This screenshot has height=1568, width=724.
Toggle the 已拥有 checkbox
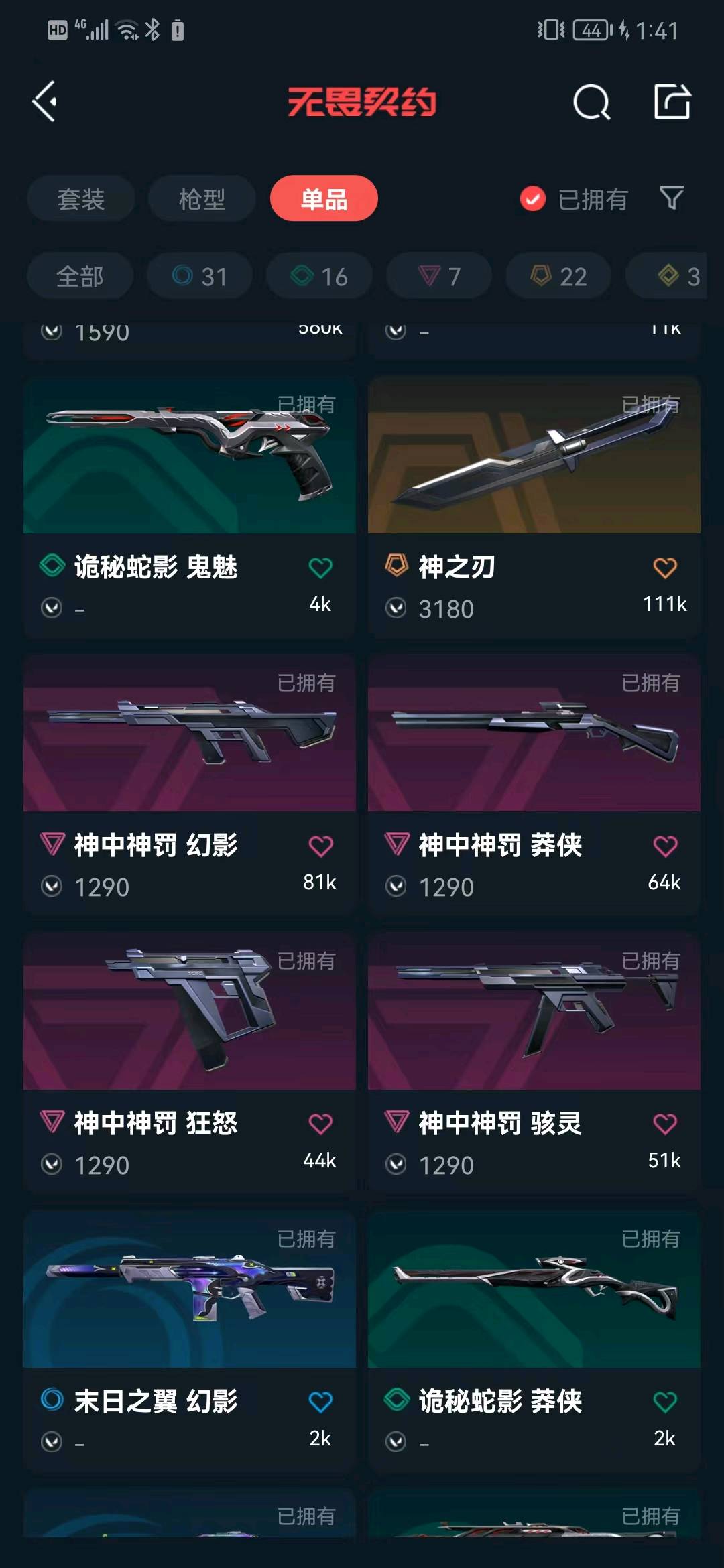pos(533,199)
